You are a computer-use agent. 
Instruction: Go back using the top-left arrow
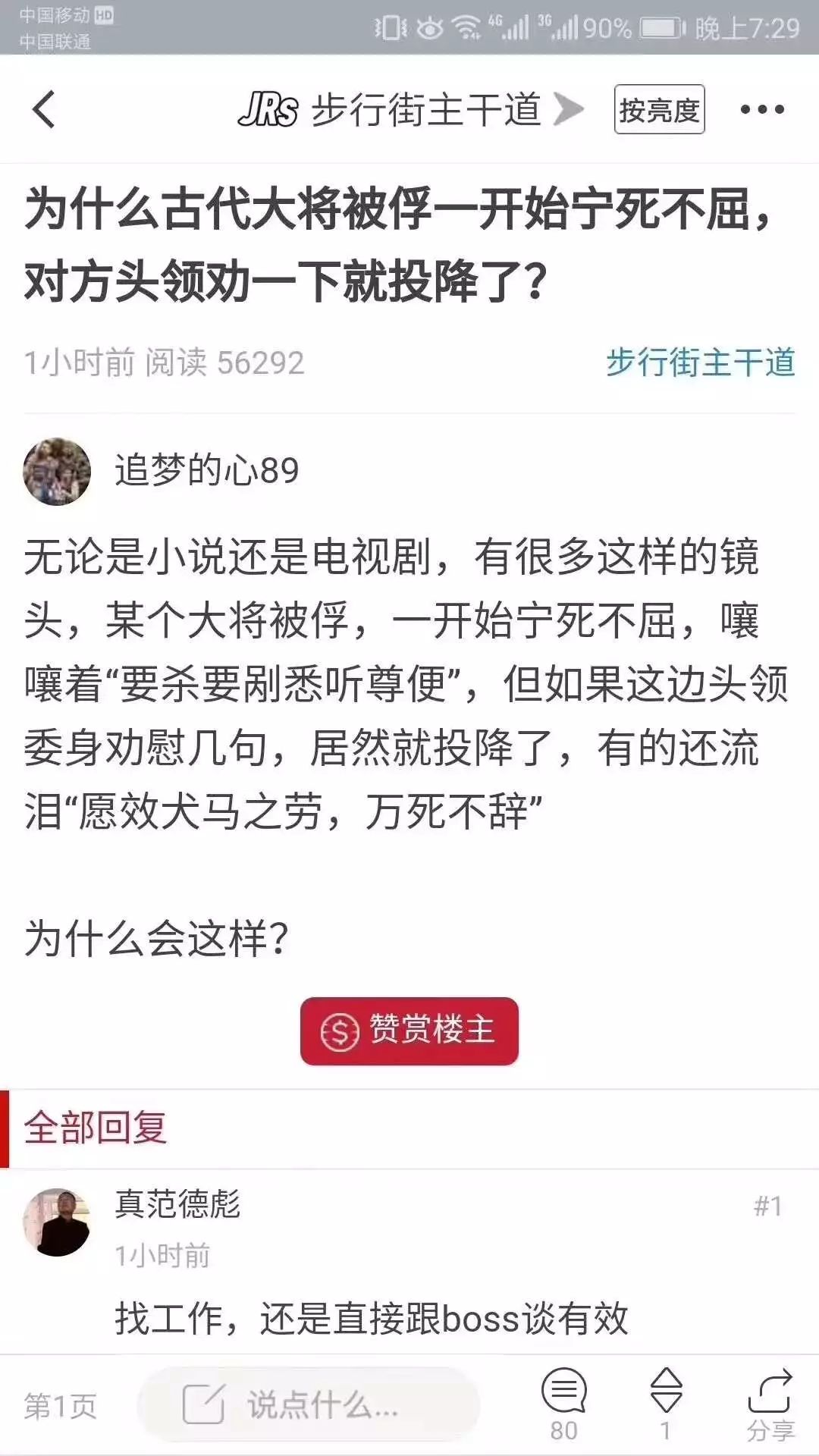(44, 109)
